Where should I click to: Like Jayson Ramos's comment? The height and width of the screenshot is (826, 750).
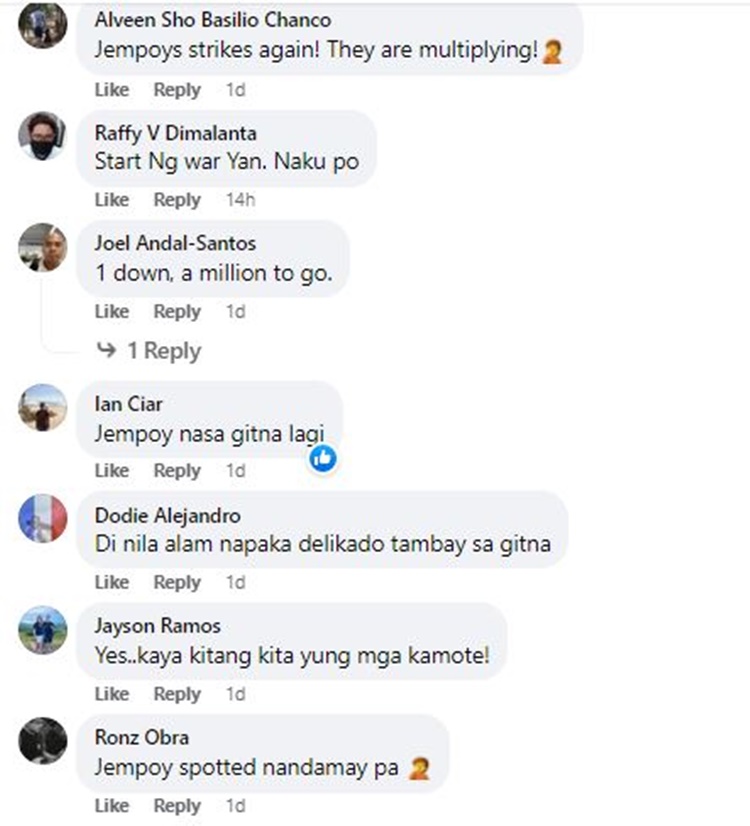click(112, 694)
